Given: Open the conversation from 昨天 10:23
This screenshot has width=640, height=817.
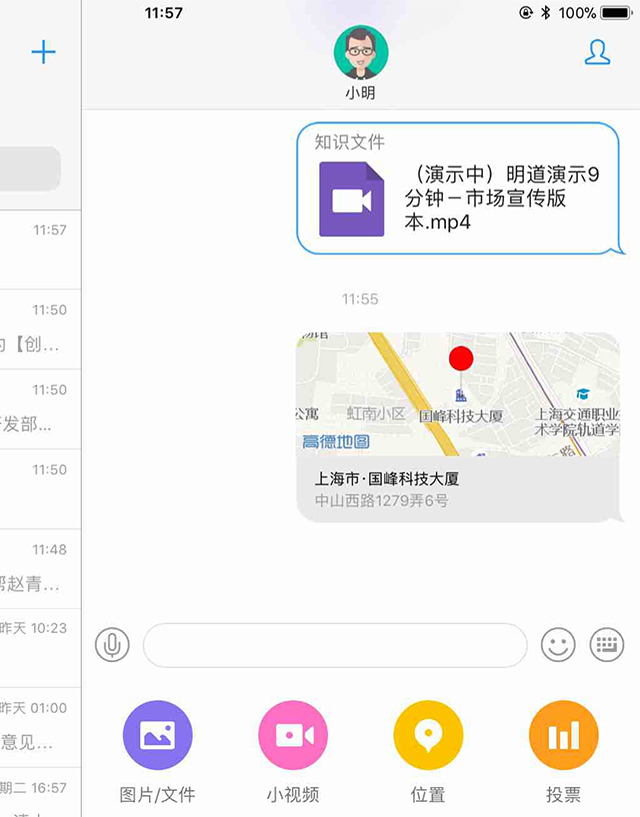Looking at the screenshot, I should (40, 648).
